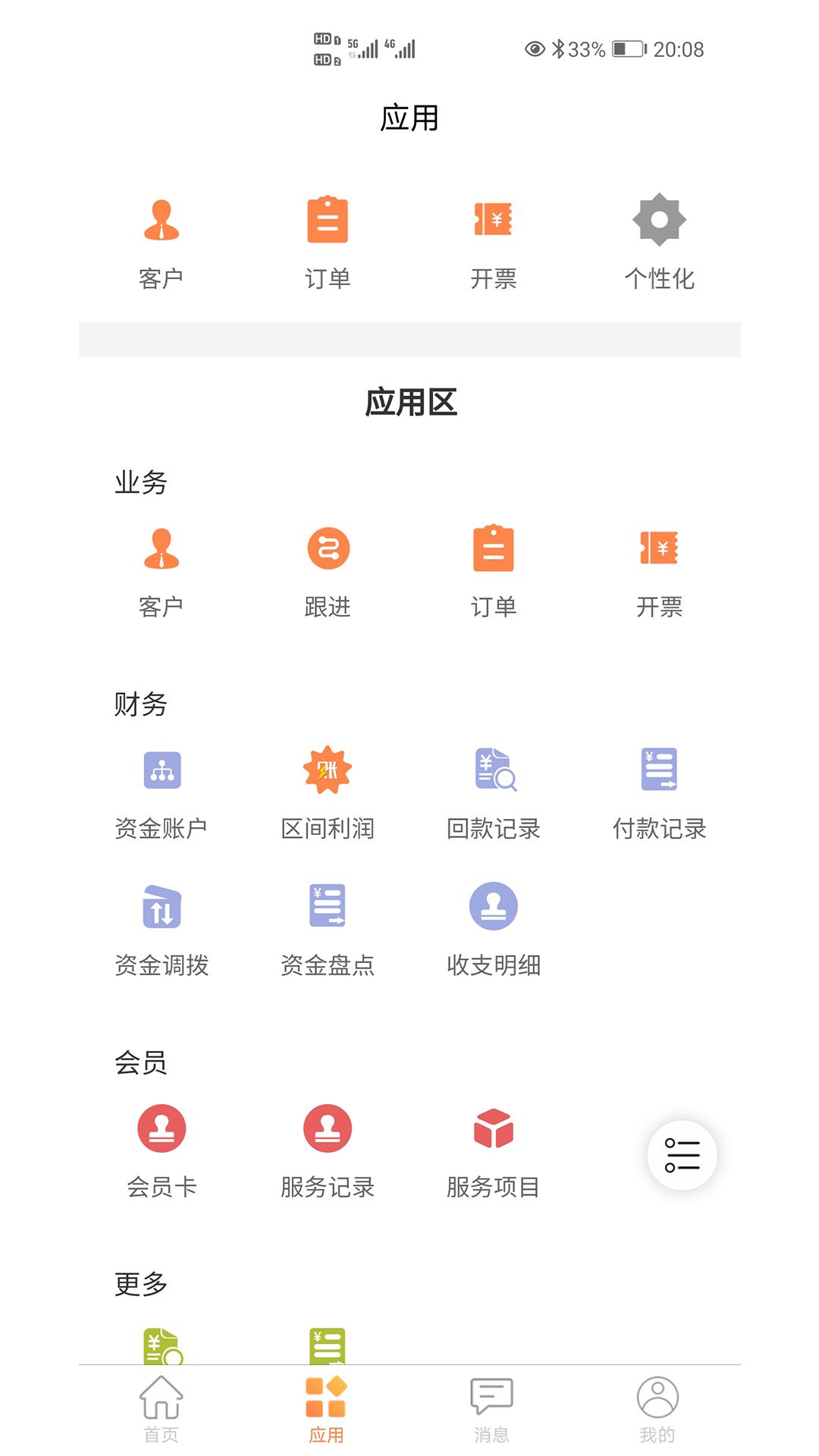Go to the 我的 tab
This screenshot has width=819, height=1456.
tap(657, 1407)
